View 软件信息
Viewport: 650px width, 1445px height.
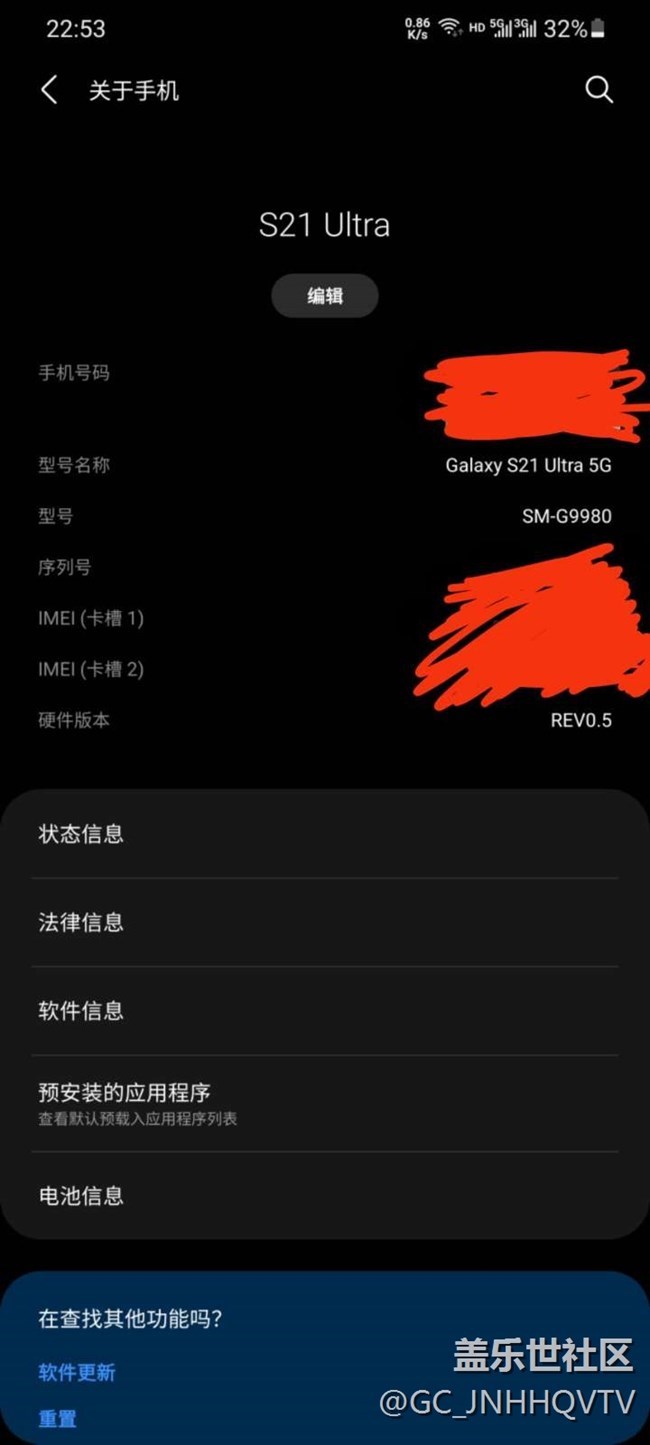coord(81,1011)
